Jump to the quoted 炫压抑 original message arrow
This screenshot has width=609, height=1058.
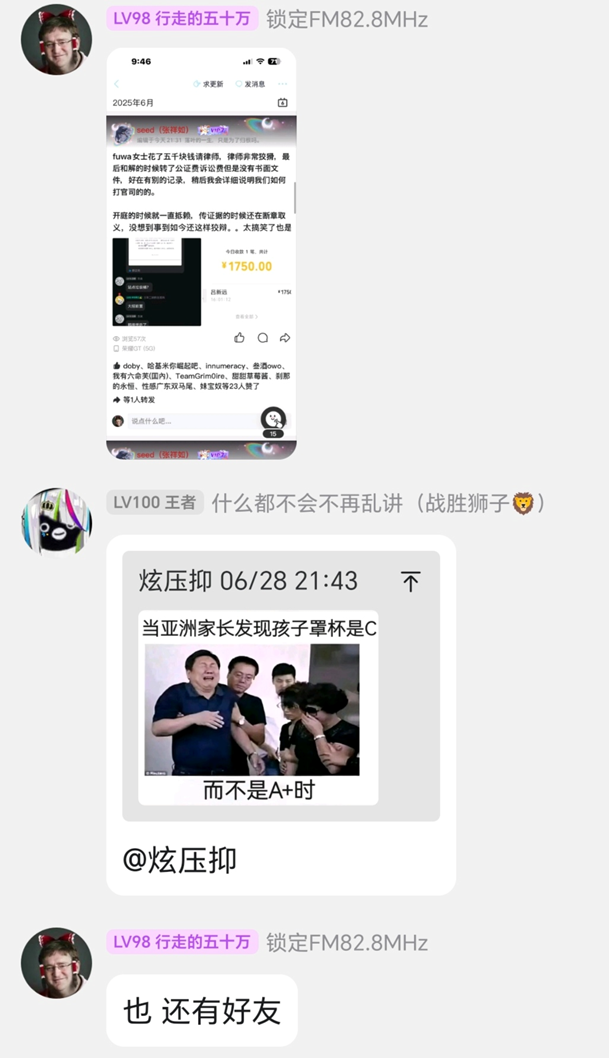point(410,581)
